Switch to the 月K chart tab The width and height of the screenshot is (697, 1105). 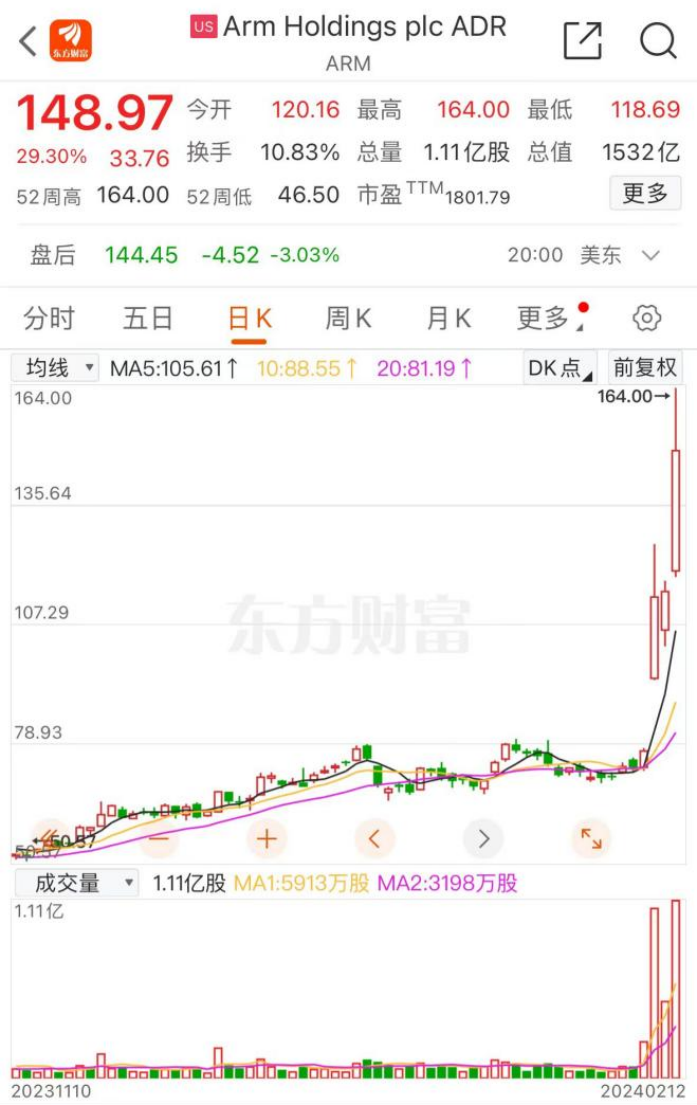tap(448, 319)
